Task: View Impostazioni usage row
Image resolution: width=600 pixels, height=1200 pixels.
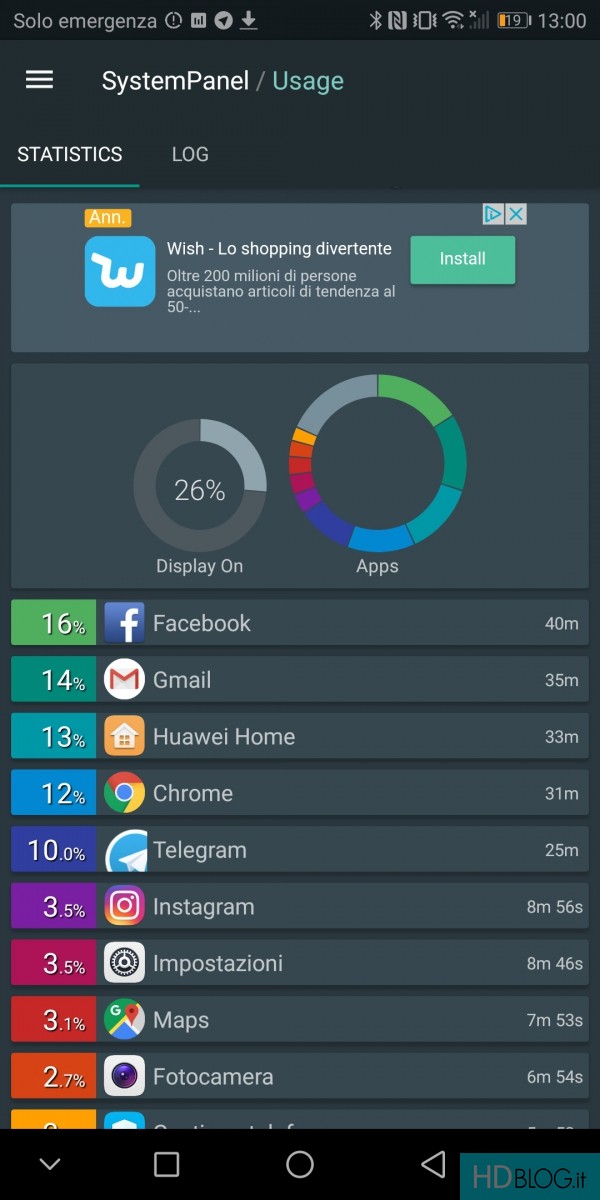Action: (x=300, y=964)
